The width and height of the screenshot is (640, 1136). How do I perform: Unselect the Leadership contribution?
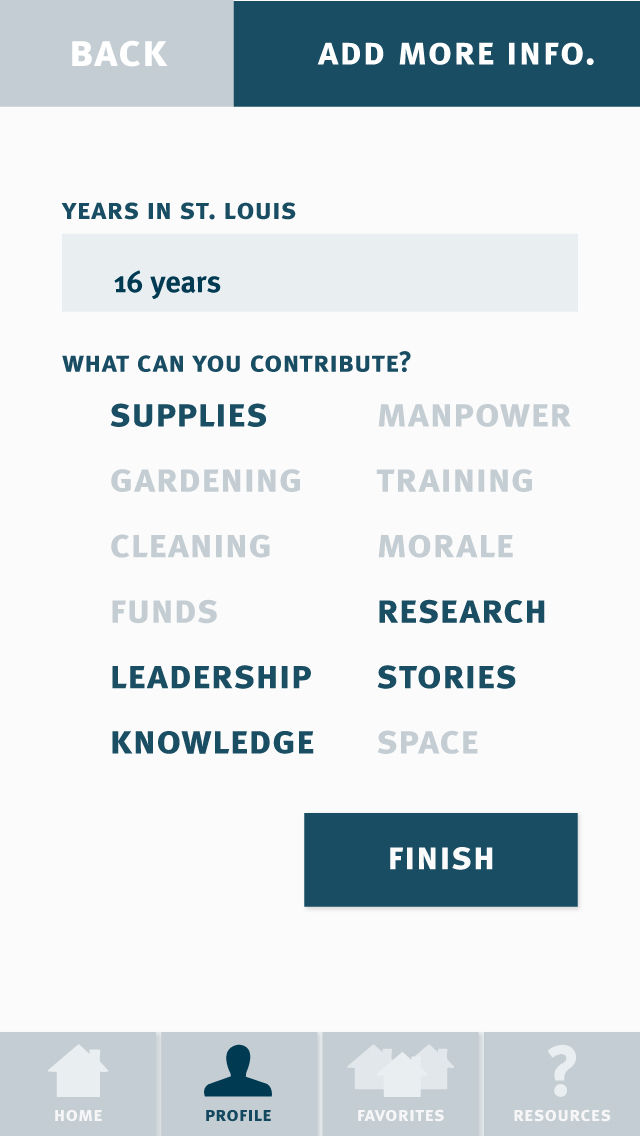pyautogui.click(x=211, y=677)
